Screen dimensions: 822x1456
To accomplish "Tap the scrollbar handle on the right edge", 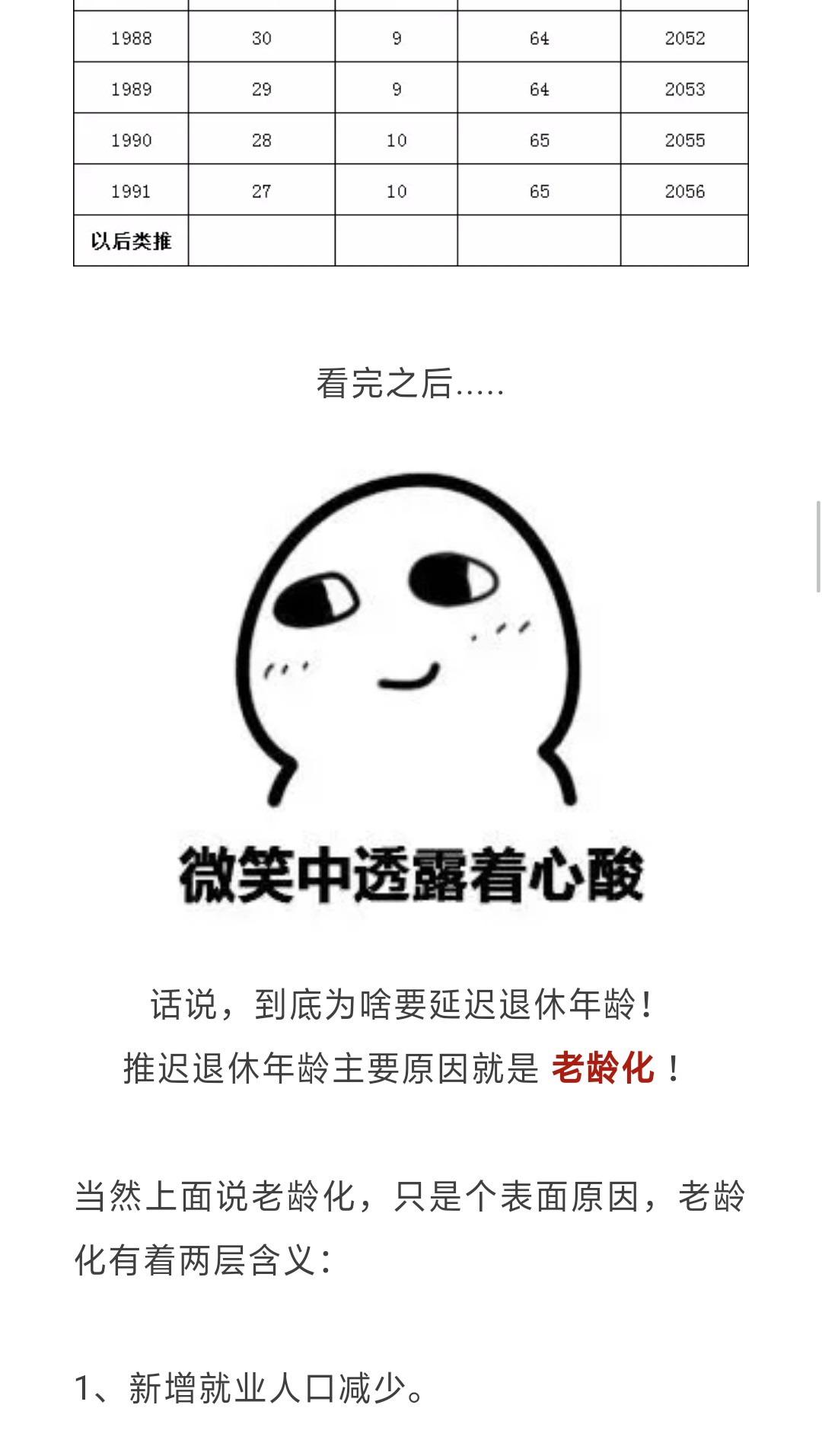I will (x=818, y=545).
